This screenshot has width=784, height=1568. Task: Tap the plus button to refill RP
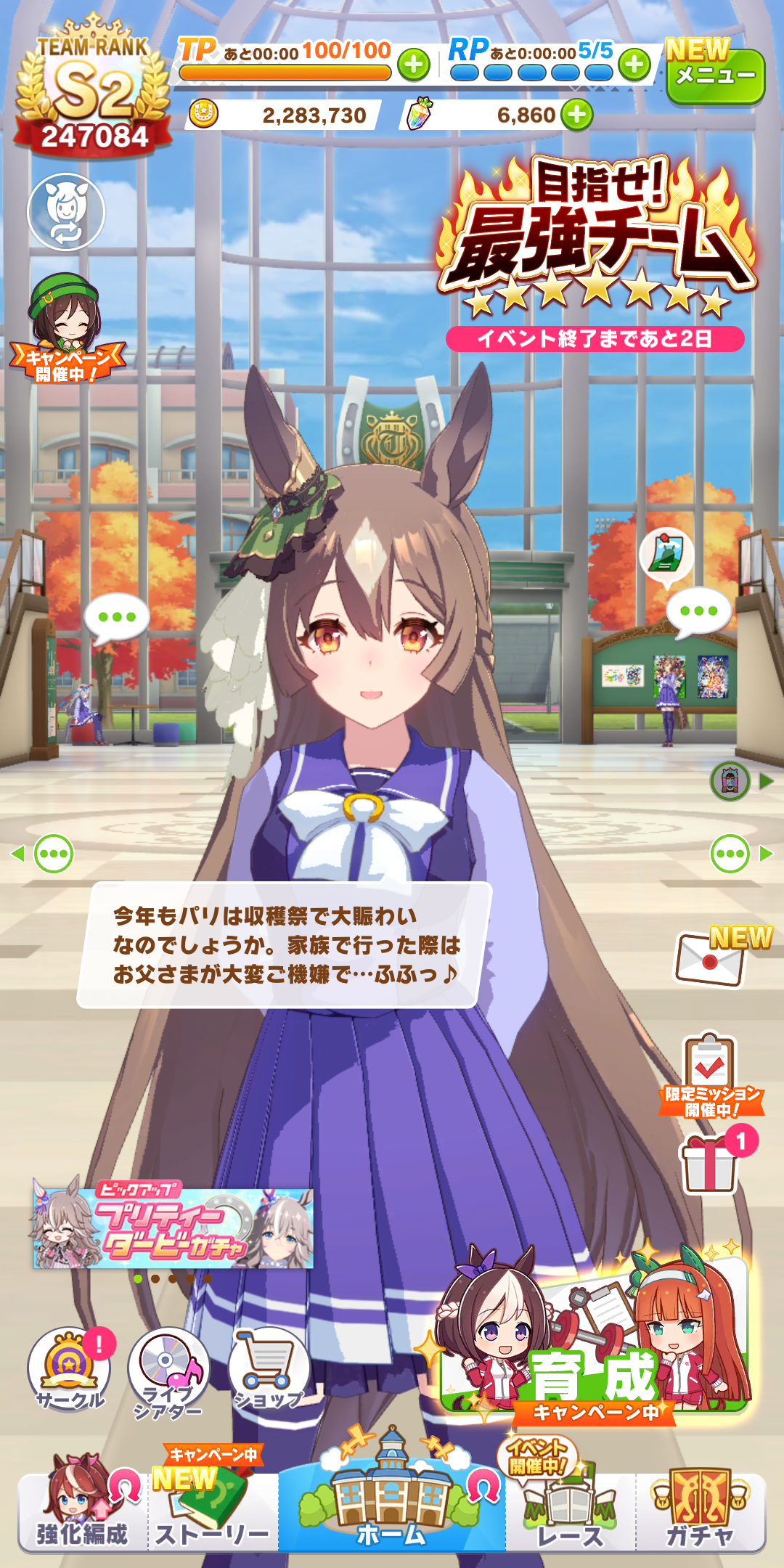(x=634, y=65)
